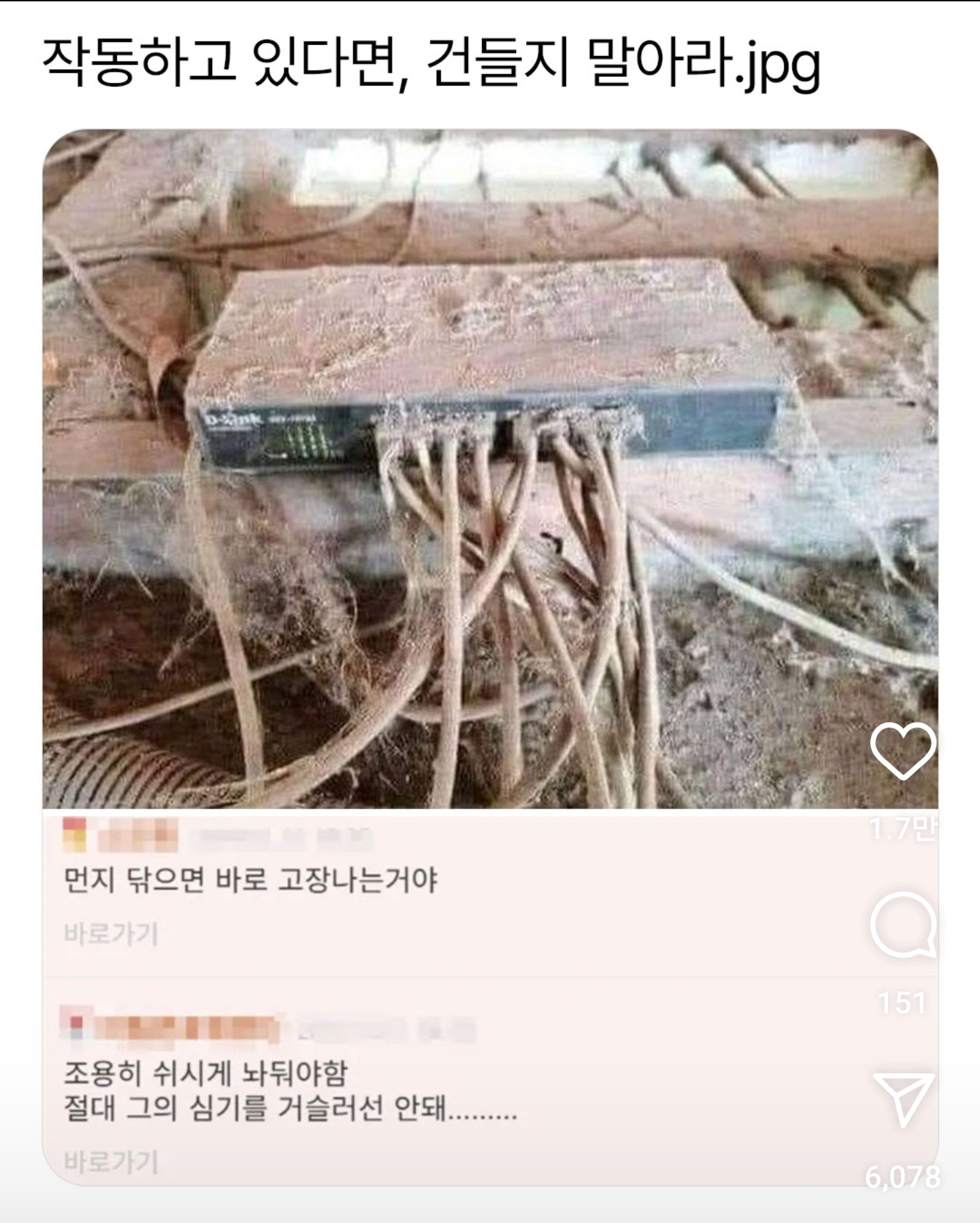Like this post with the heart icon
The width and height of the screenshot is (980, 1223).
pos(902,751)
